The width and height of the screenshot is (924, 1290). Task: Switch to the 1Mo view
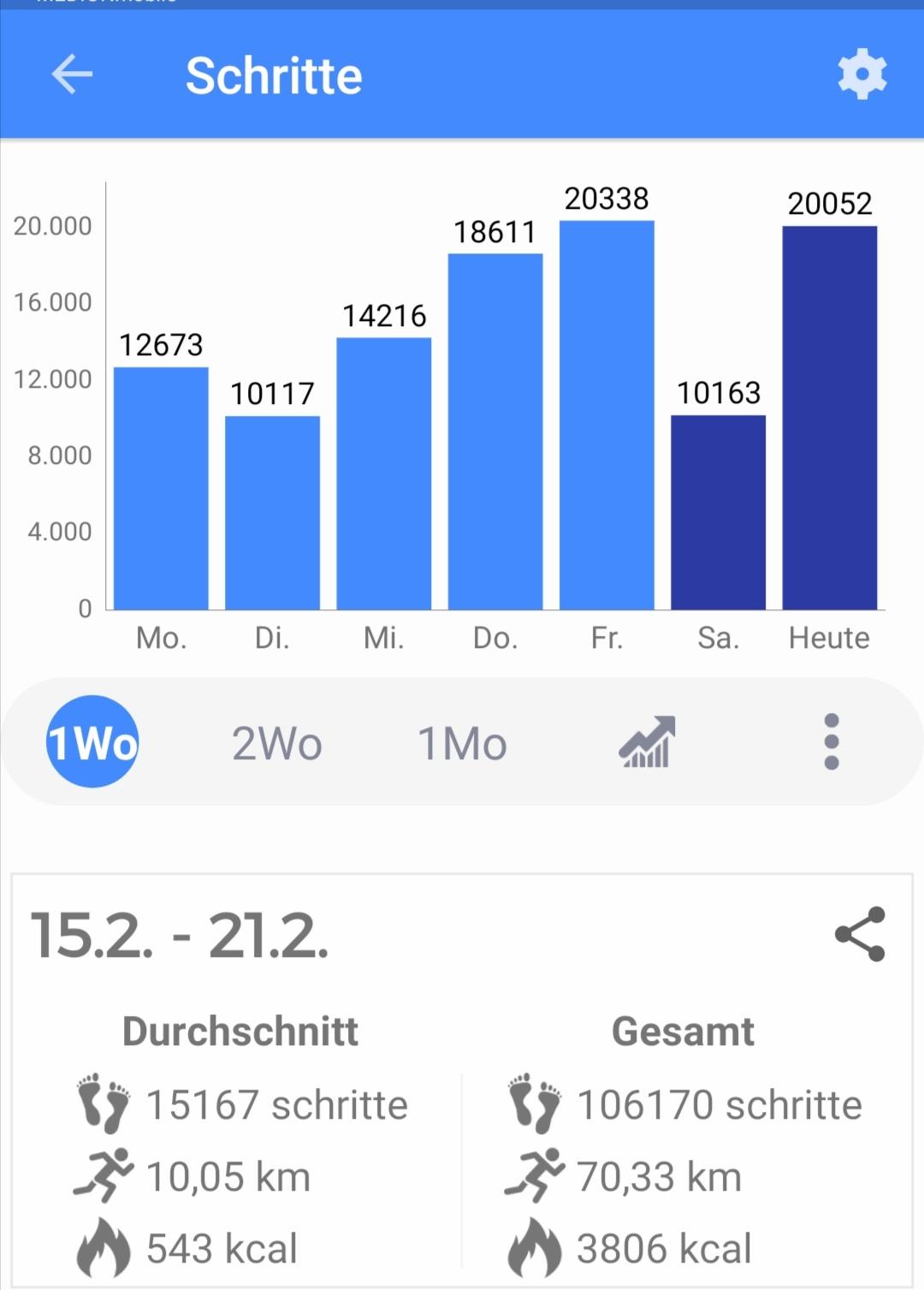462,743
